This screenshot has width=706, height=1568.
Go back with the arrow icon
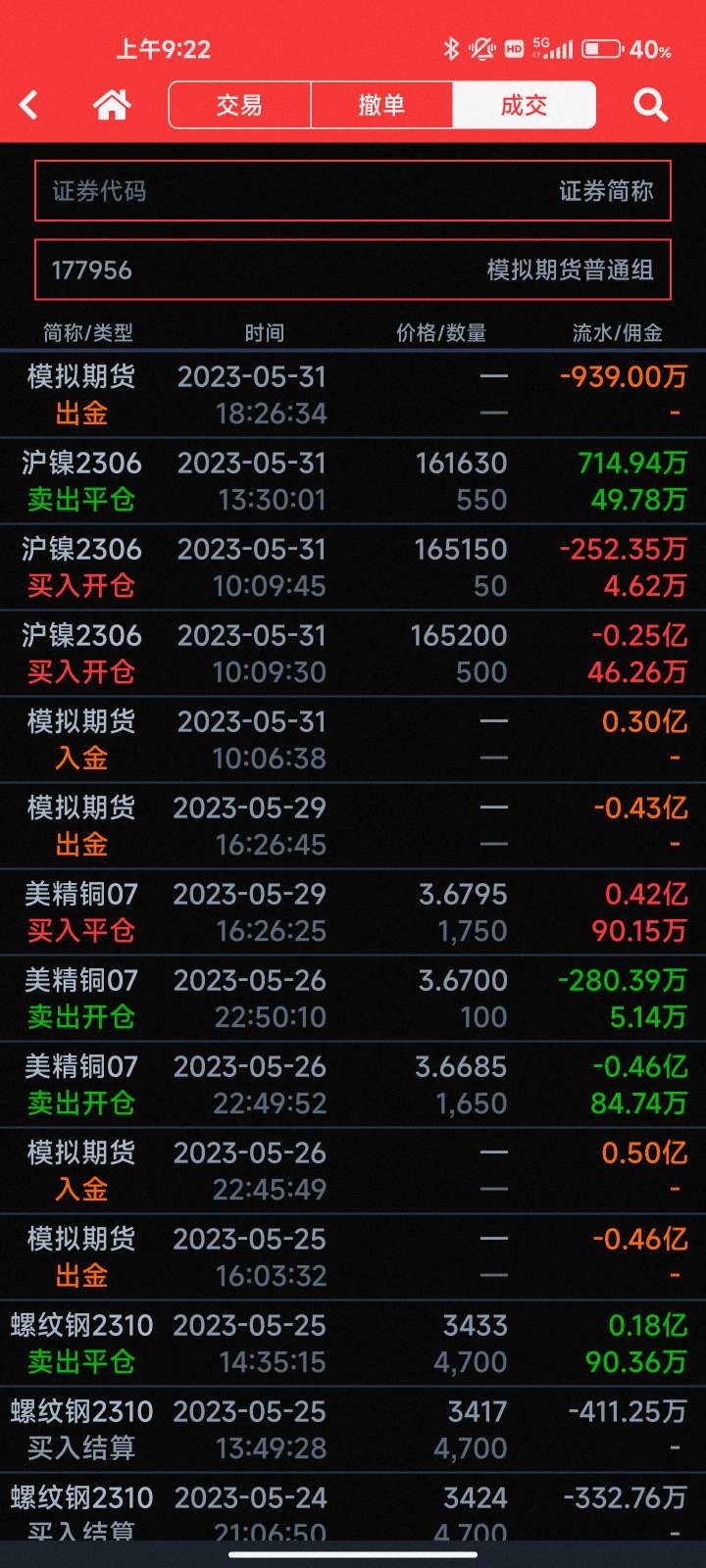29,105
